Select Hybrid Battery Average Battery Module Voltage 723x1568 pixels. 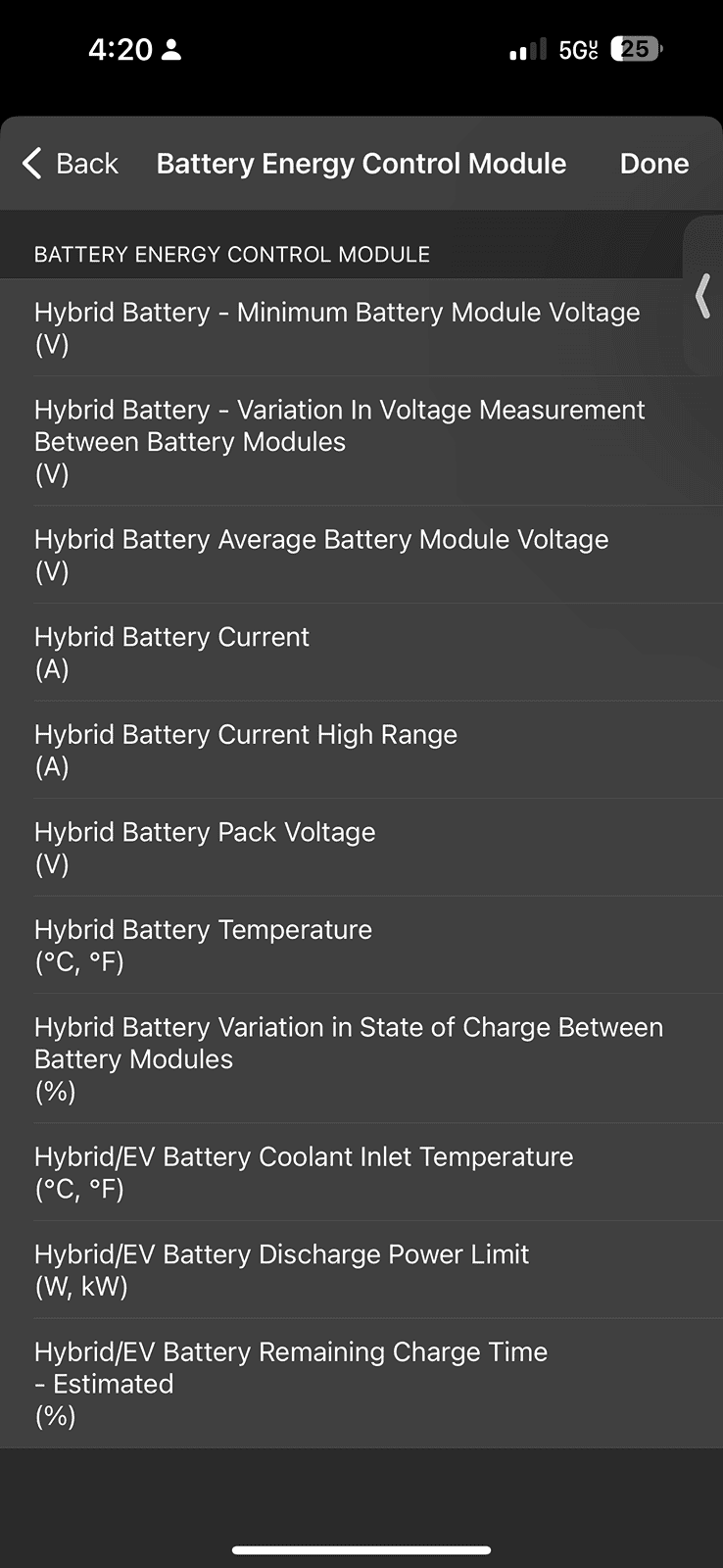[x=321, y=555]
